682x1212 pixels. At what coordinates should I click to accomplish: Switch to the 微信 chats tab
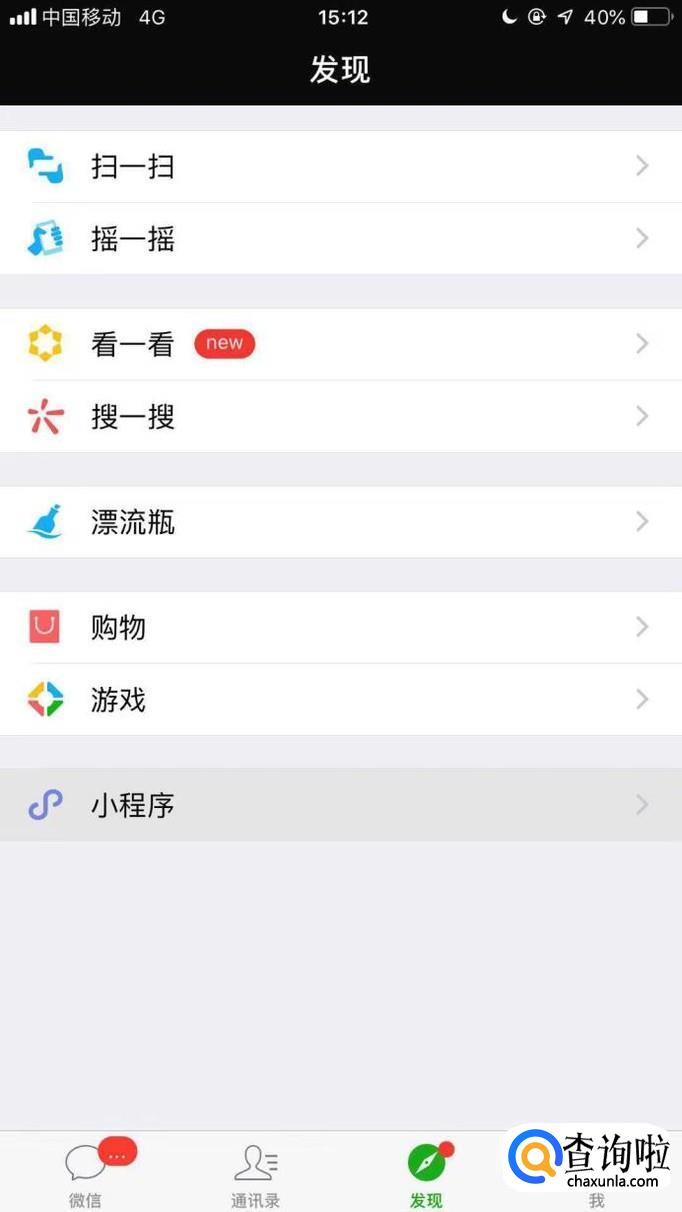tap(86, 1173)
